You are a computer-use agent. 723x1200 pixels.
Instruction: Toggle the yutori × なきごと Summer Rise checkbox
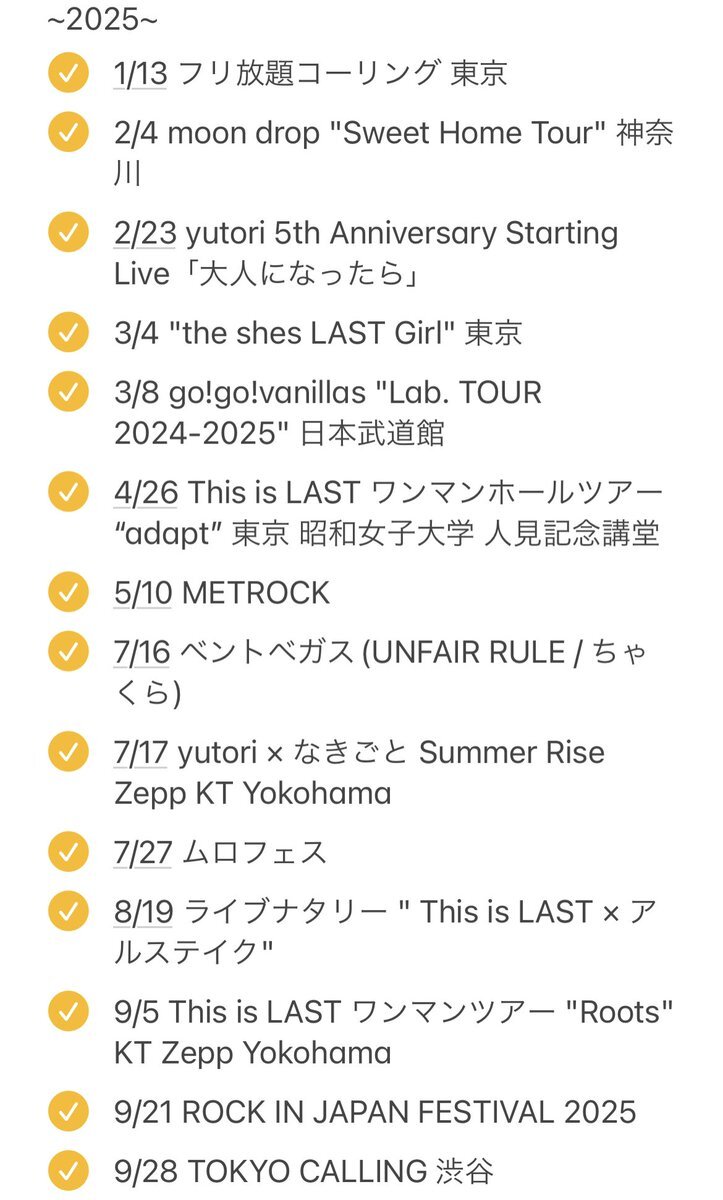point(68,752)
